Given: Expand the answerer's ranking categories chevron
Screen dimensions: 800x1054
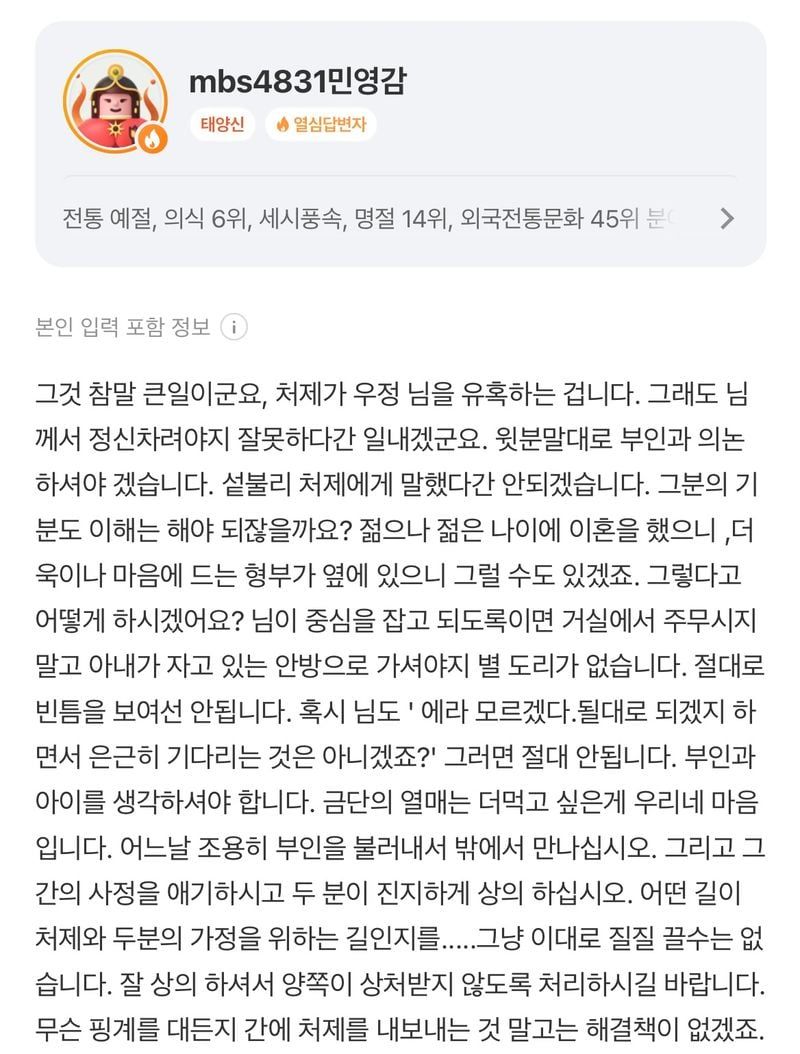Looking at the screenshot, I should click(x=727, y=218).
